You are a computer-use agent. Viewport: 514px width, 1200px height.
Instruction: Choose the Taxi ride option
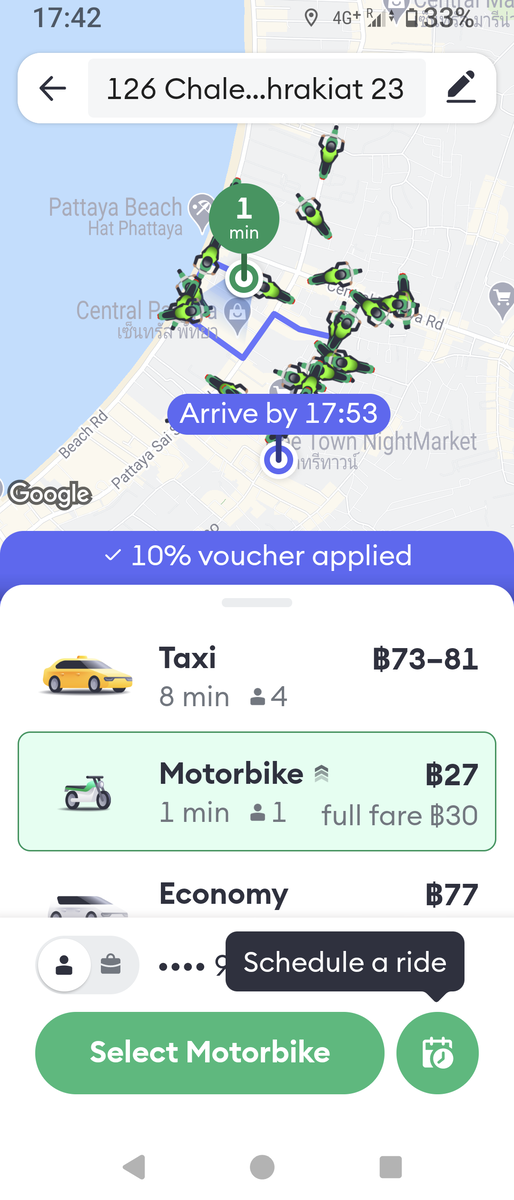(257, 675)
